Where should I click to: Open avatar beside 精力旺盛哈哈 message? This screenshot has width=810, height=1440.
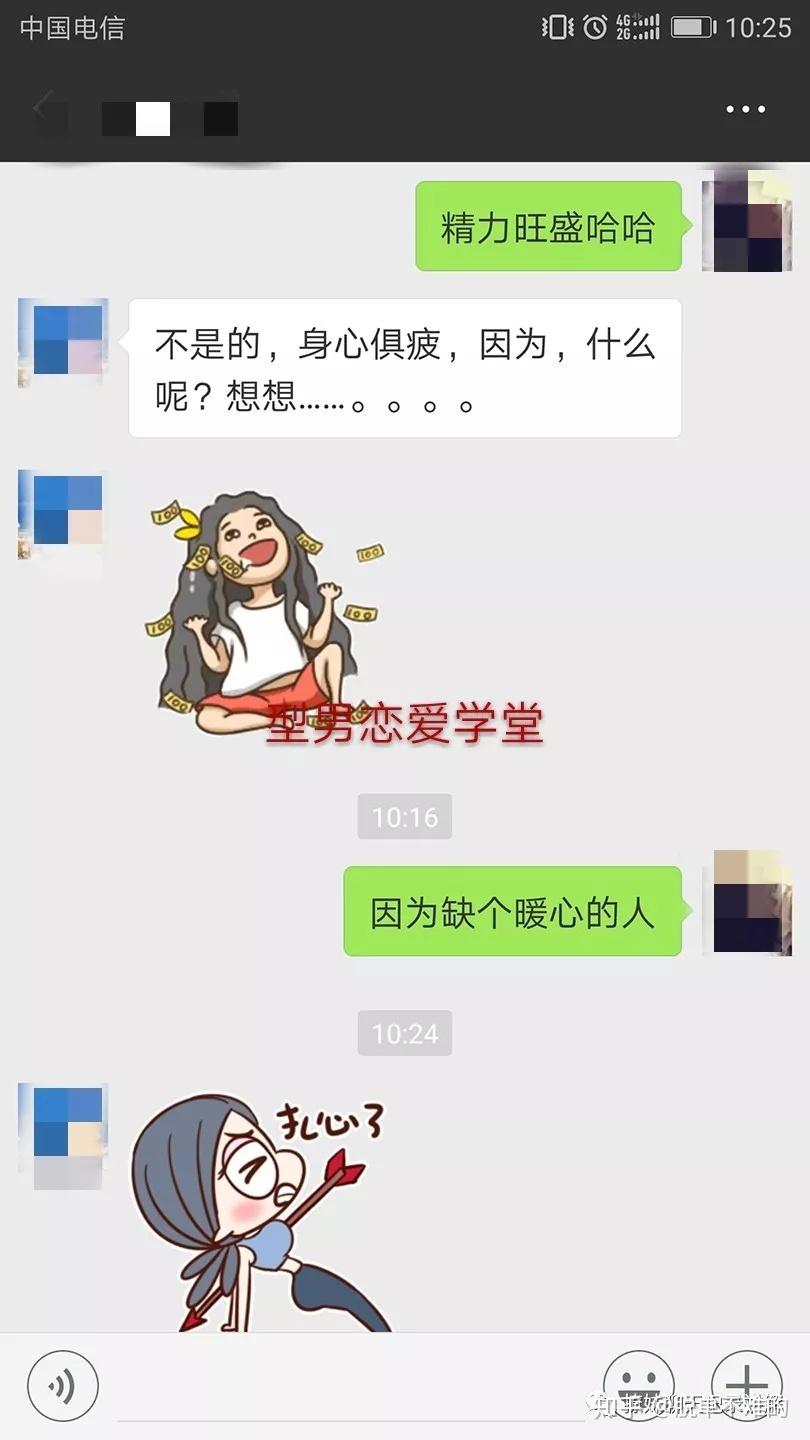click(747, 220)
